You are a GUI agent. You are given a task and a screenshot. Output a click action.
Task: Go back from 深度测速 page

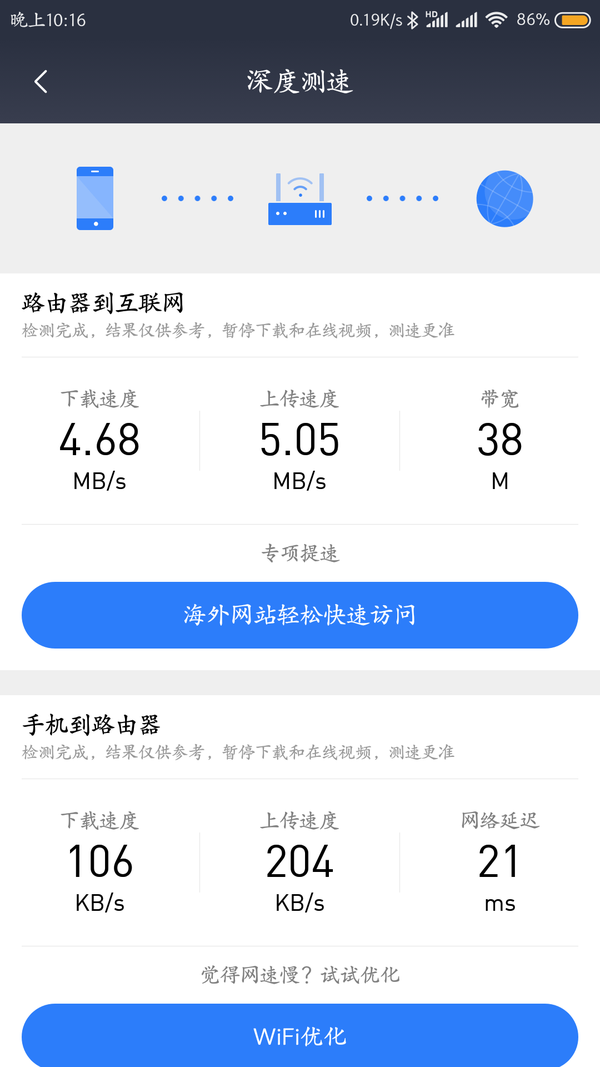pyautogui.click(x=41, y=82)
